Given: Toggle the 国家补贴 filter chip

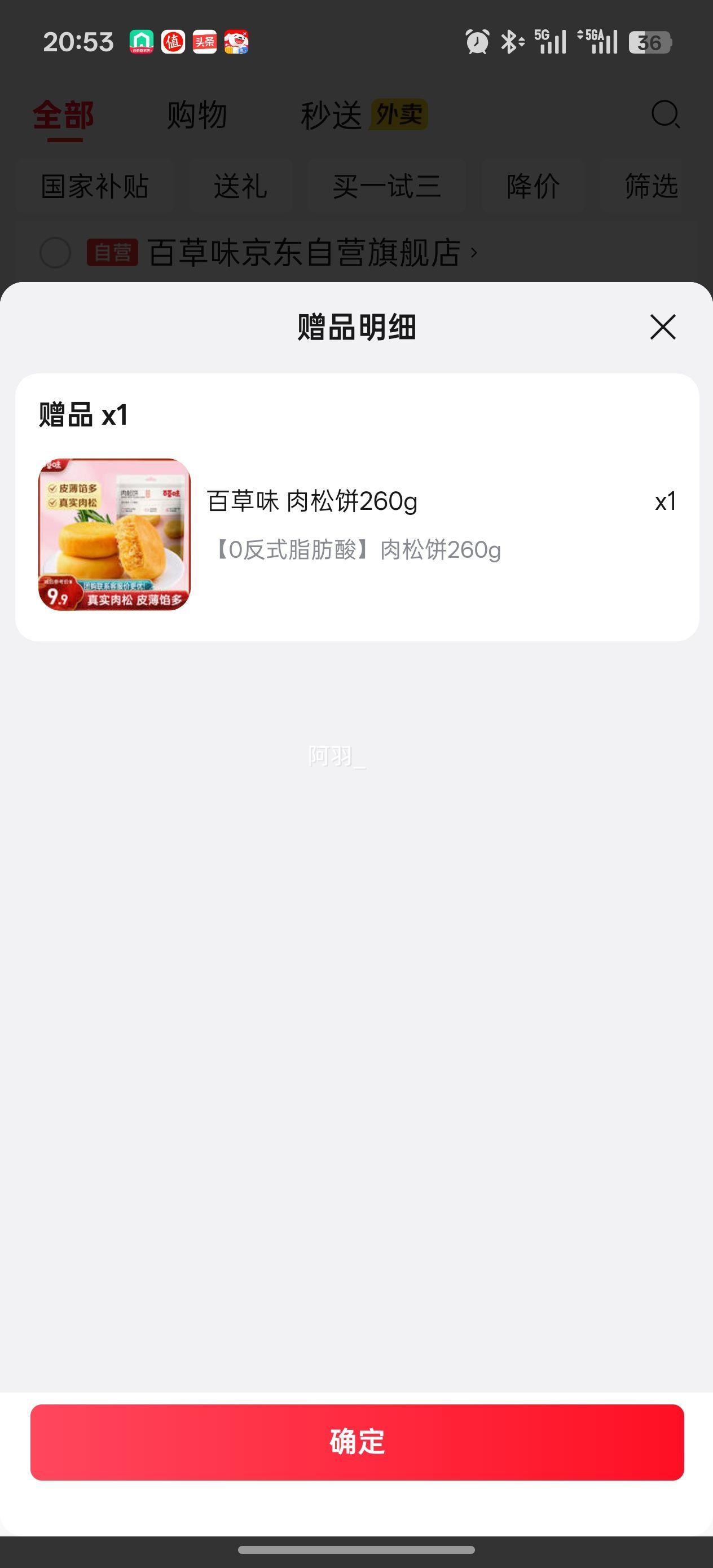Looking at the screenshot, I should [x=94, y=187].
